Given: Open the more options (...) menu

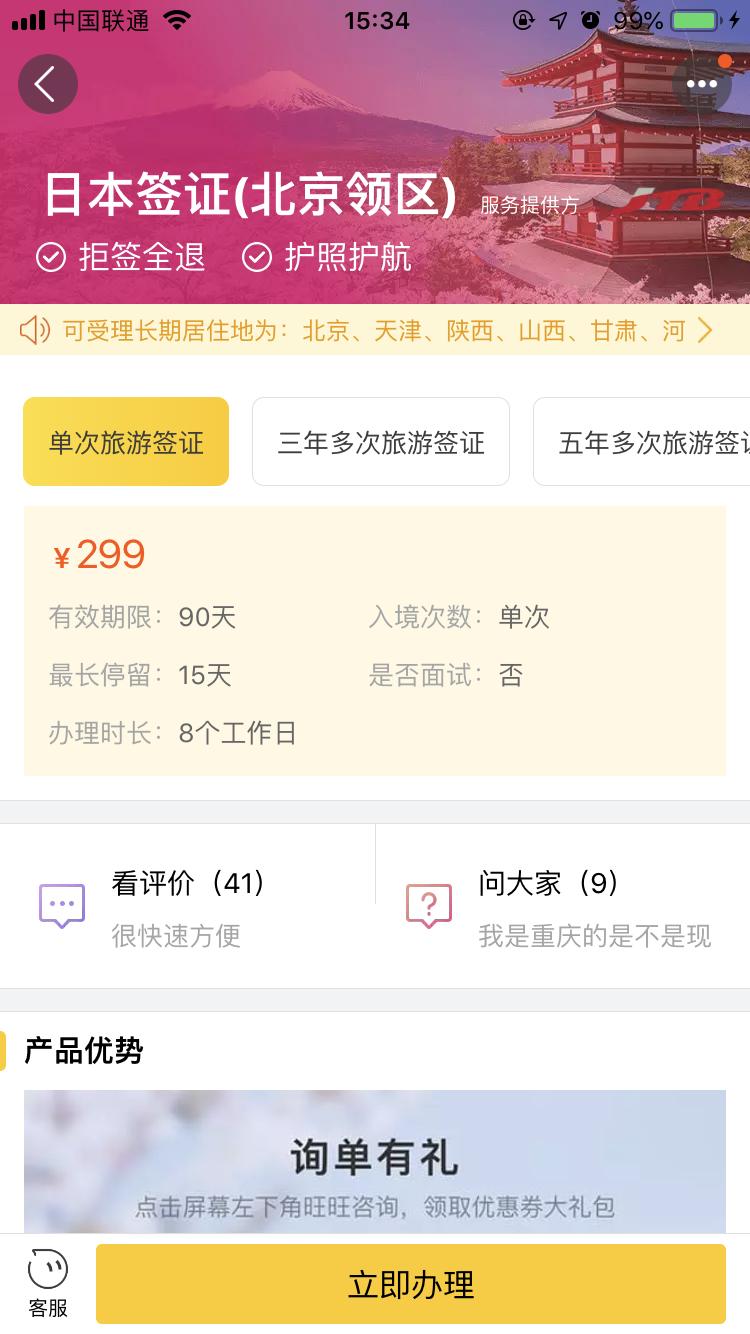Looking at the screenshot, I should 701,84.
